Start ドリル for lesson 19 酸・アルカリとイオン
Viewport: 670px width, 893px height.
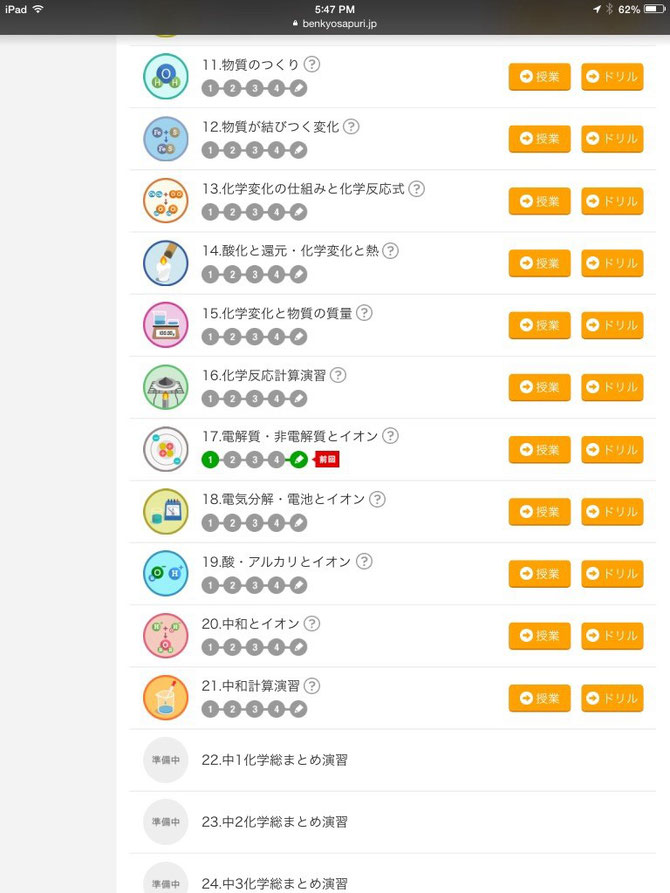(x=612, y=574)
